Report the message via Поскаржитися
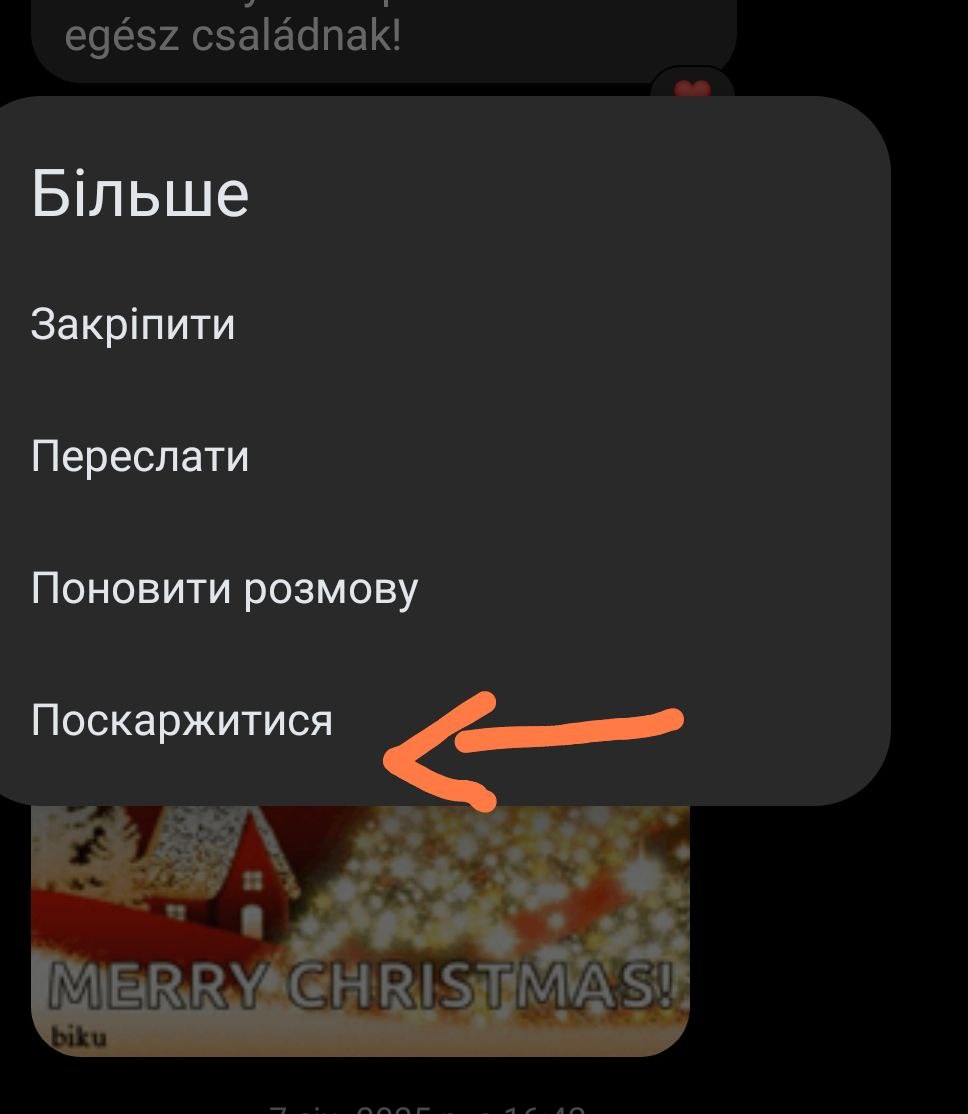Viewport: 968px width, 1114px height. 181,720
